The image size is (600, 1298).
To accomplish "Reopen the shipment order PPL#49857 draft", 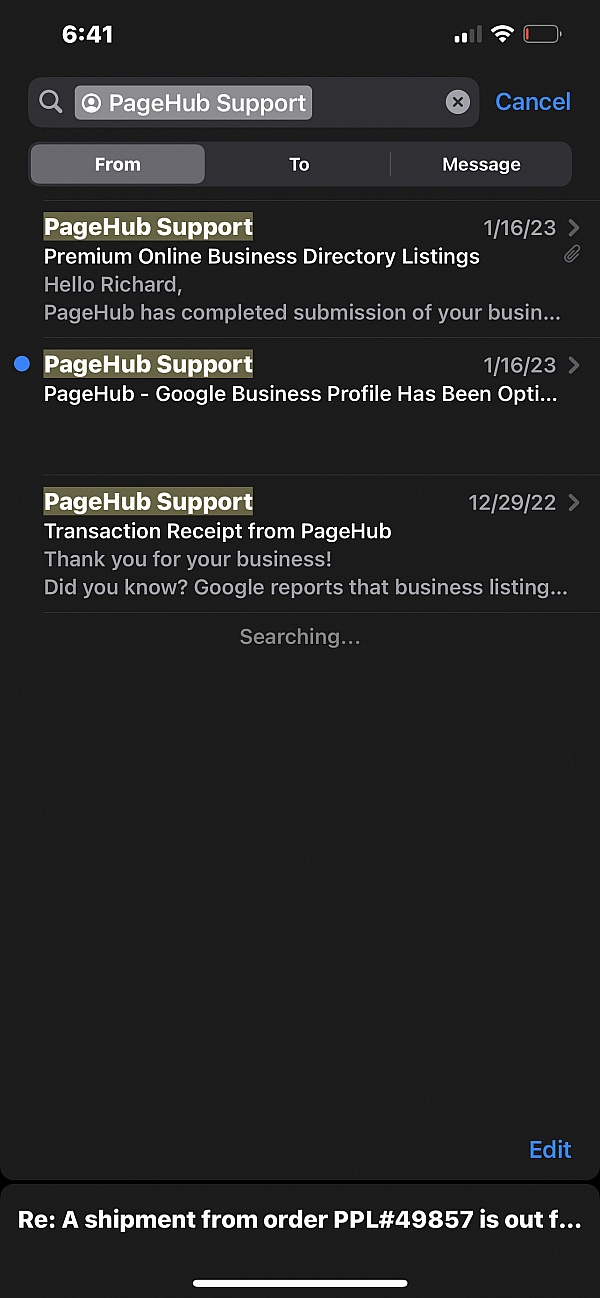I will point(300,1220).
